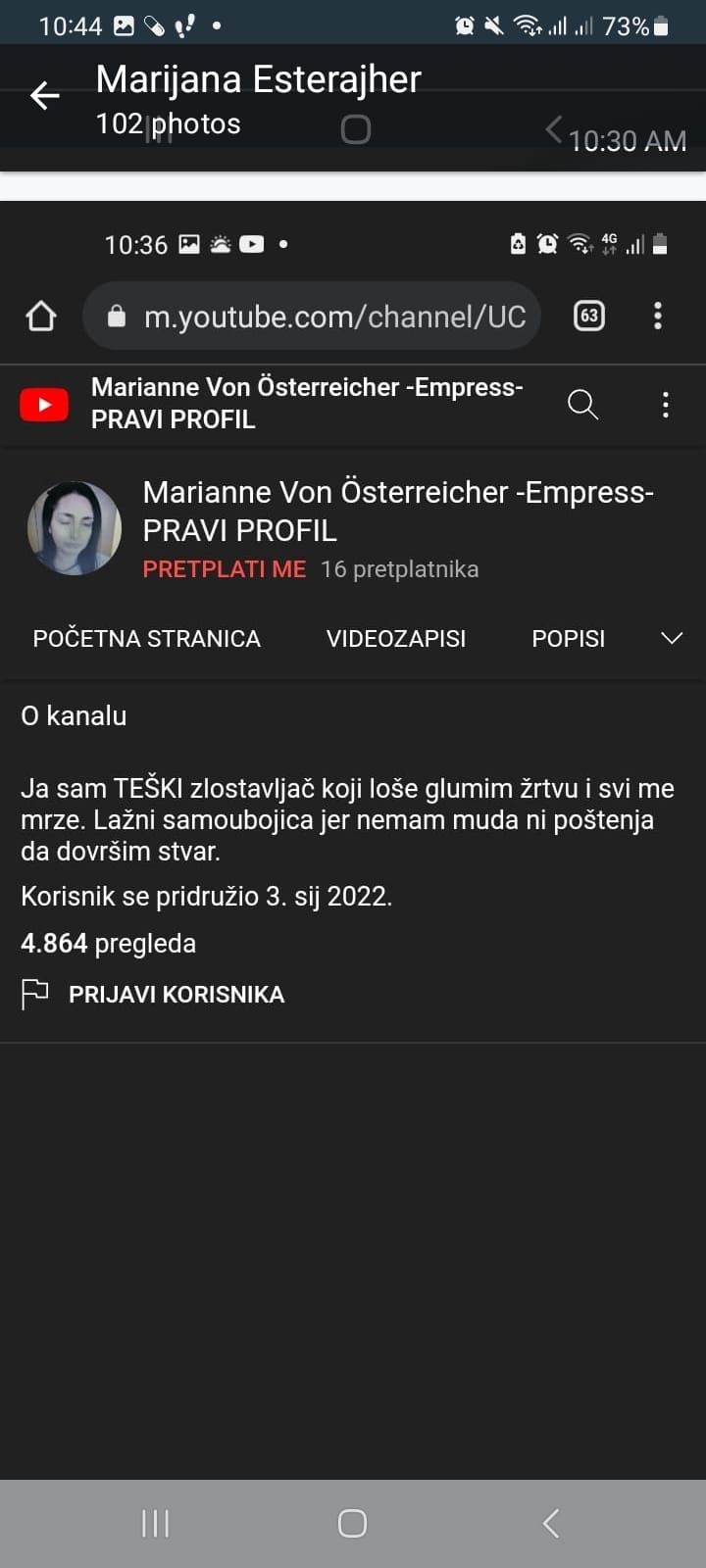Viewport: 706px width, 1568px height.
Task: Tap the system home button
Action: coord(352,1523)
